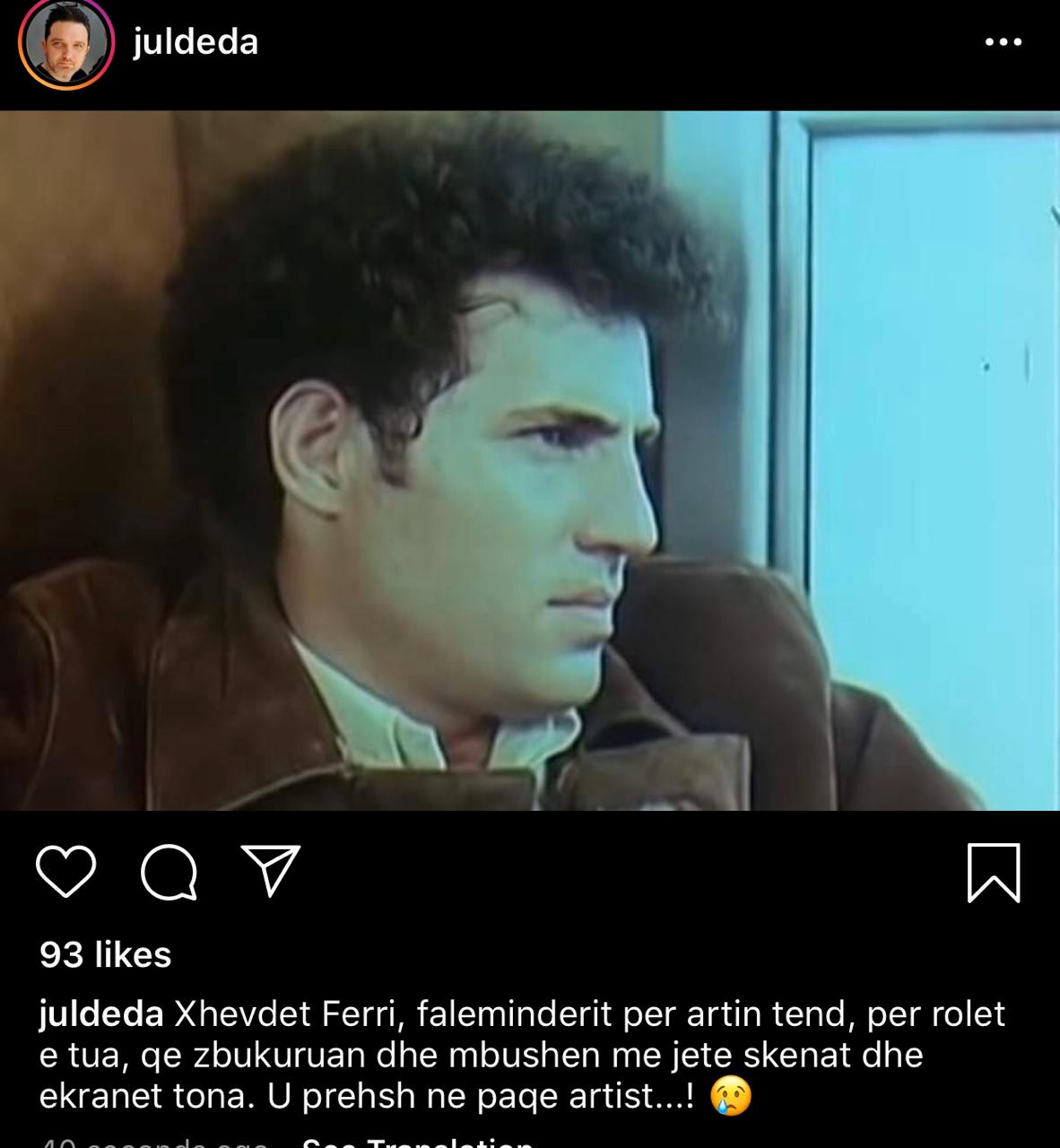Share the post via paper plane icon
The height and width of the screenshot is (1148, 1060).
[x=271, y=871]
